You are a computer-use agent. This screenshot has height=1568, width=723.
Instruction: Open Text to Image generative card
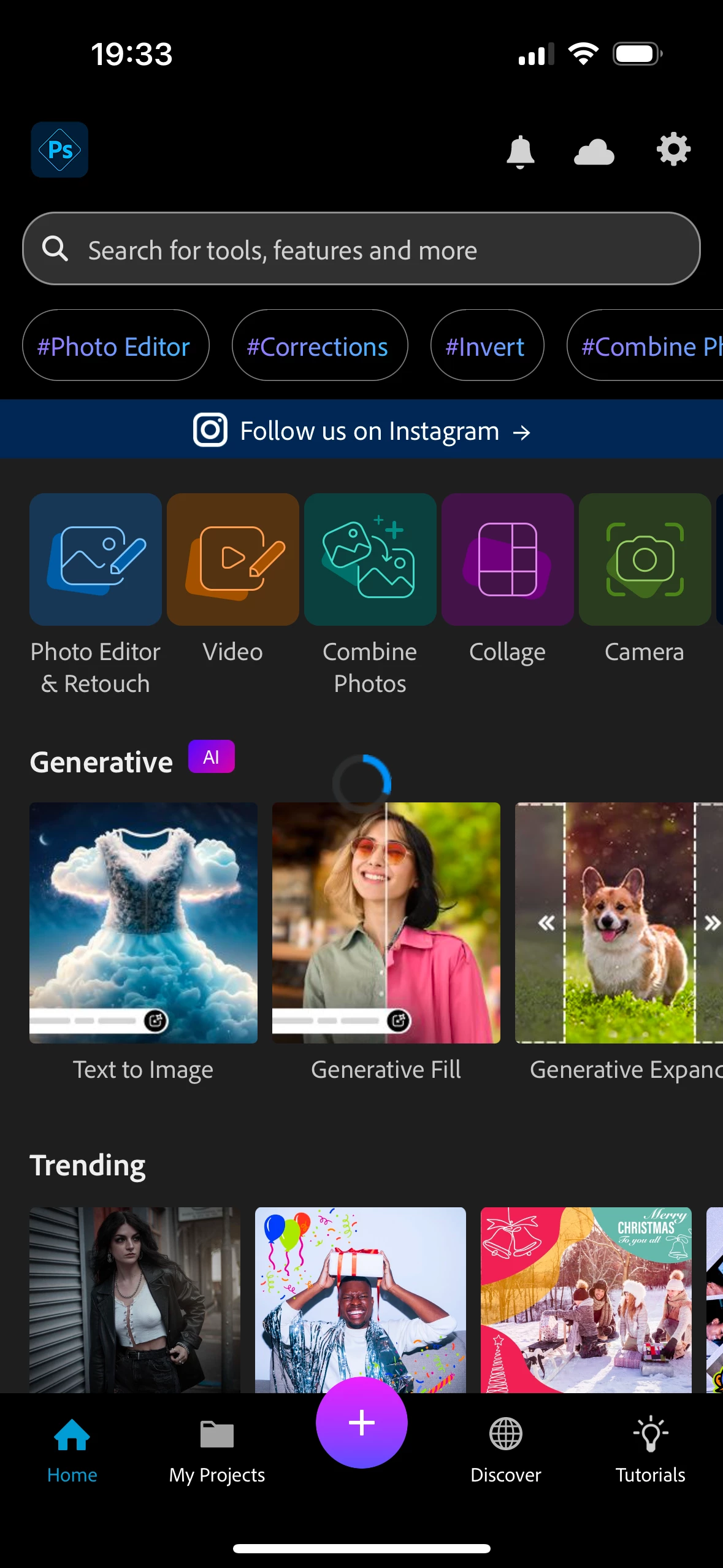[143, 923]
